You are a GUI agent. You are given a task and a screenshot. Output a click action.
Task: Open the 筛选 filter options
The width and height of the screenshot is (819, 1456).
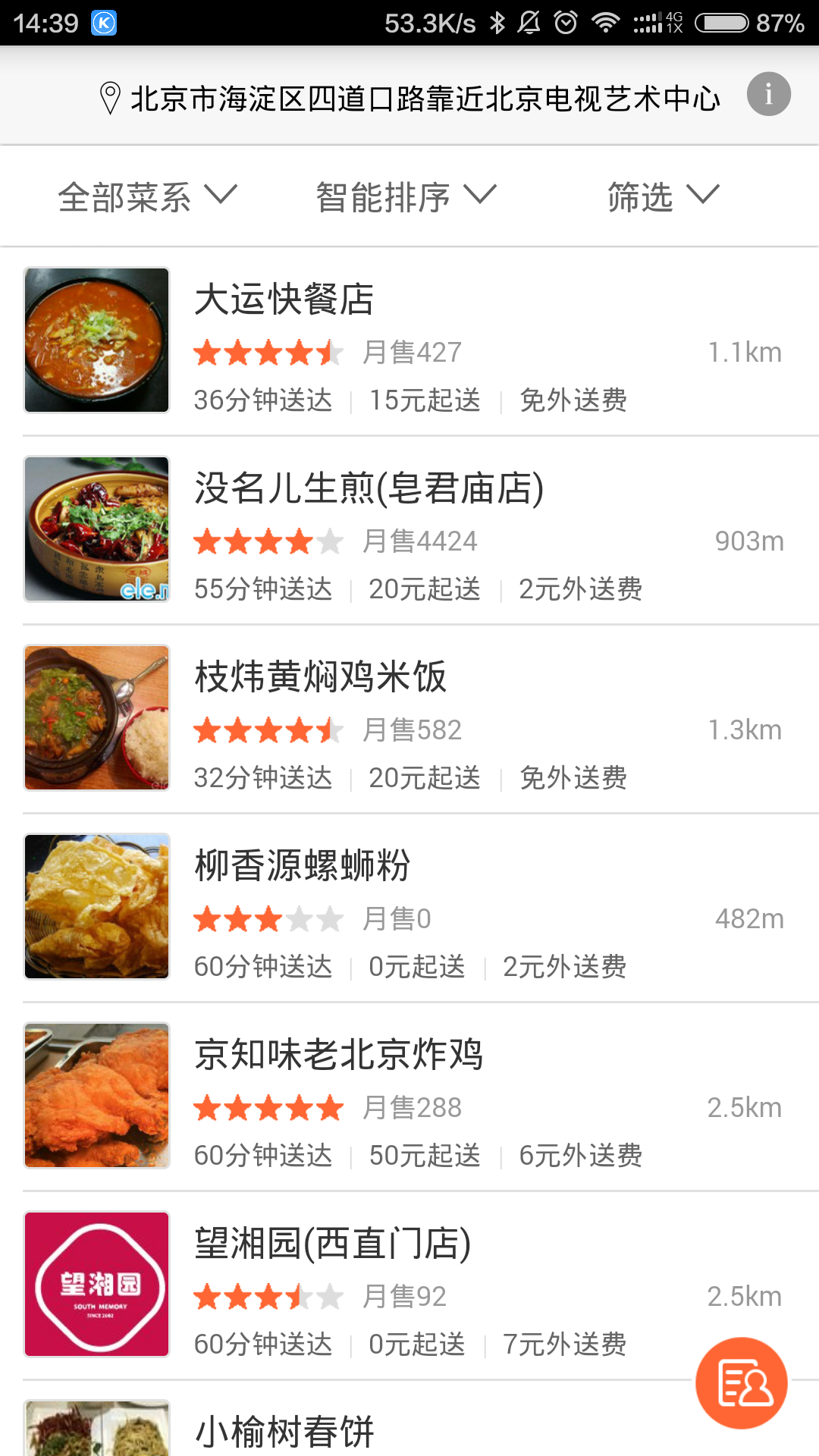click(663, 197)
